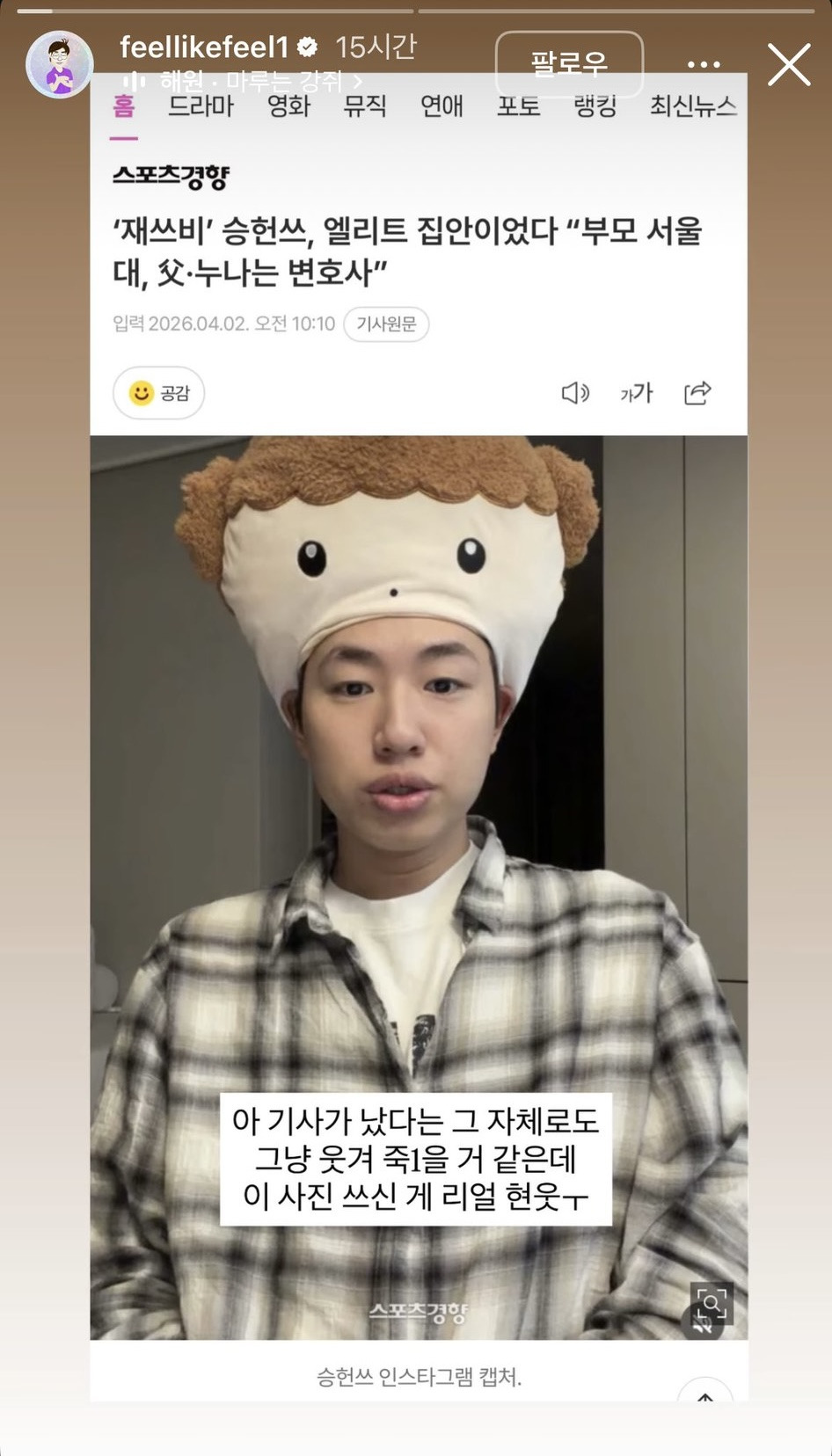The image size is (832, 1456).
Task: Select the text-to-speech speaker icon
Action: point(575,393)
